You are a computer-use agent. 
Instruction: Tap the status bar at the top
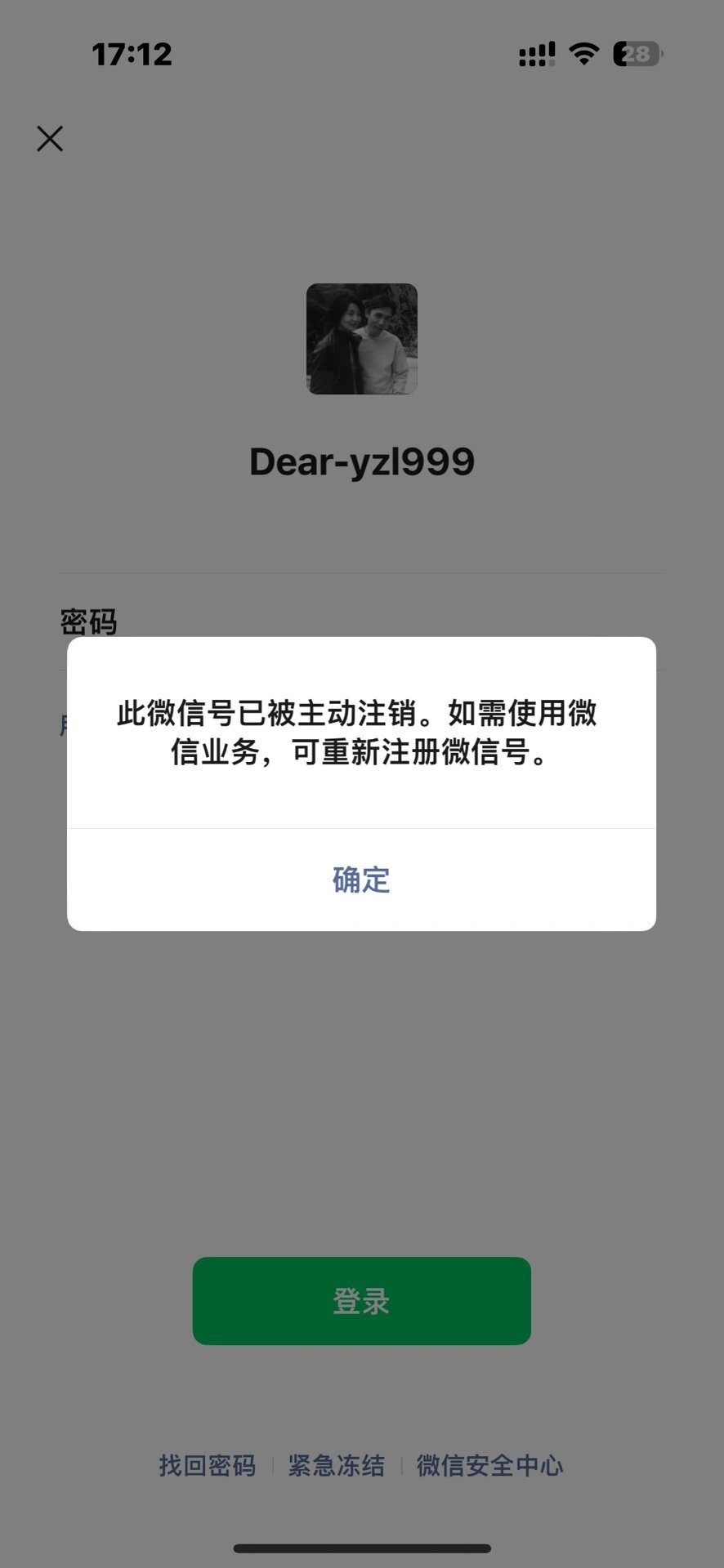point(362,52)
